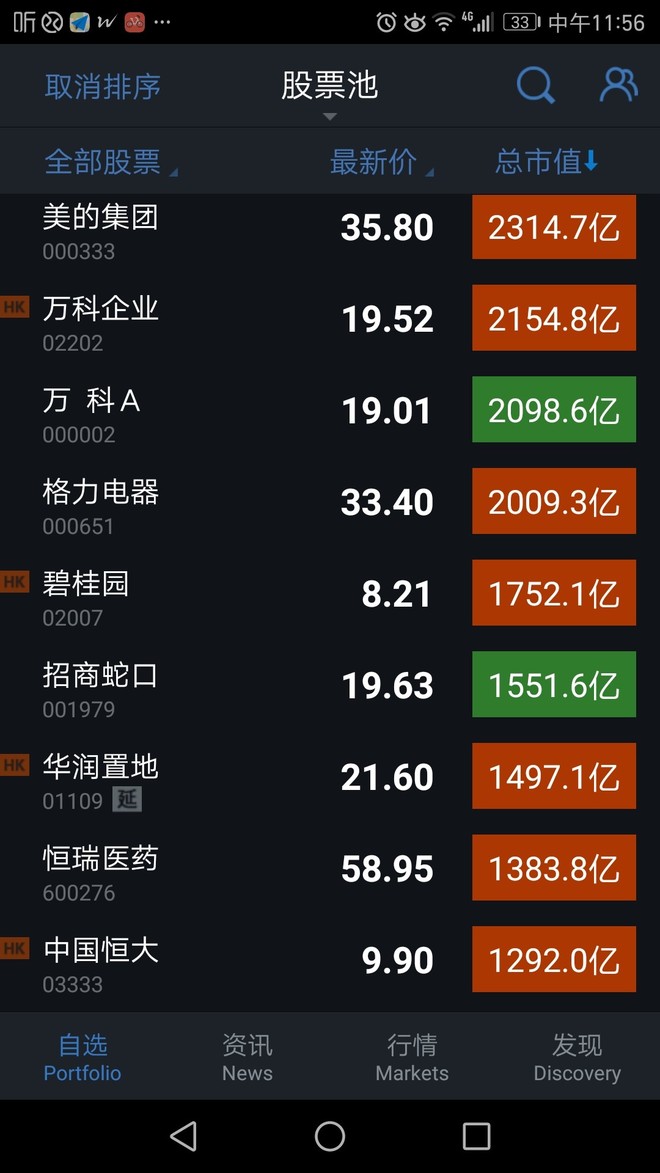Switch to the 行情 Markets tab
Image resolution: width=660 pixels, height=1173 pixels.
pos(412,1057)
